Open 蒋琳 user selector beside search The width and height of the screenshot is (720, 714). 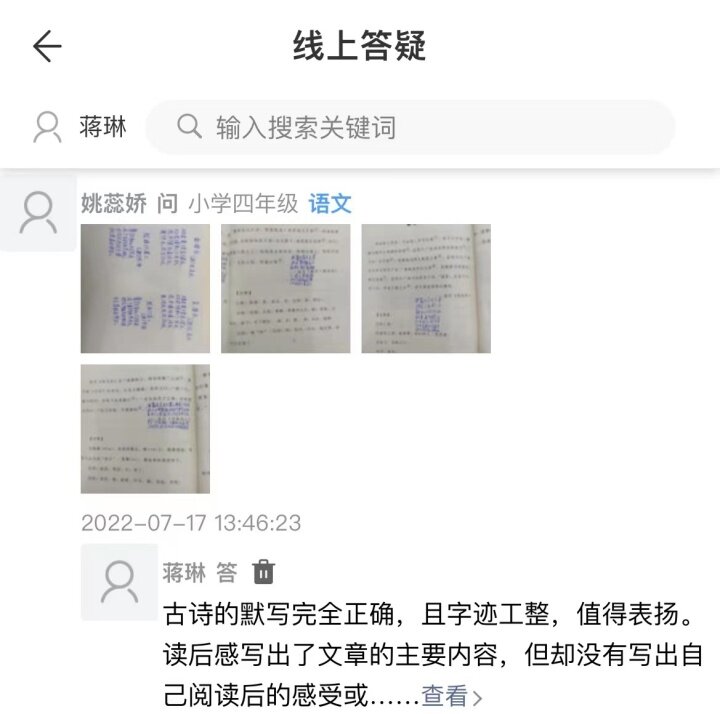pos(80,127)
